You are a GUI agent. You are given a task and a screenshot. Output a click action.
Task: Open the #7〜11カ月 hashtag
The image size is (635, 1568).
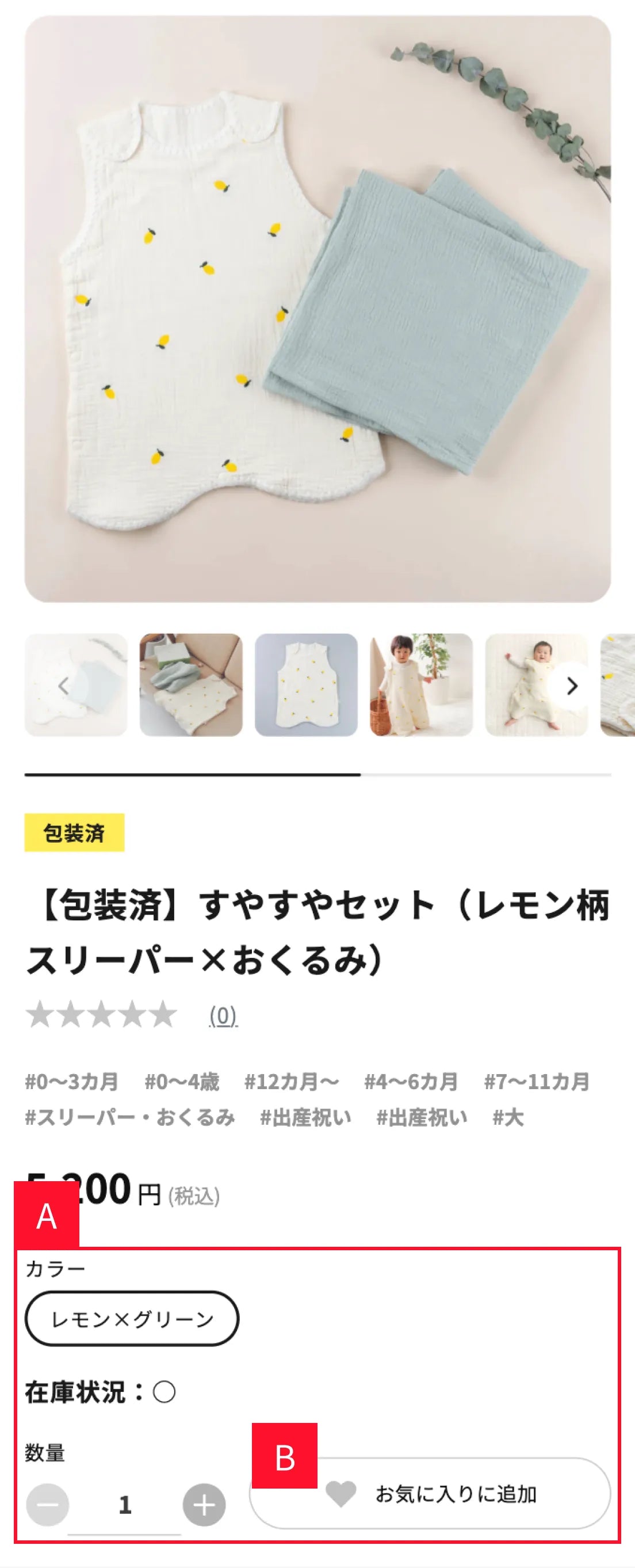[x=537, y=1082]
